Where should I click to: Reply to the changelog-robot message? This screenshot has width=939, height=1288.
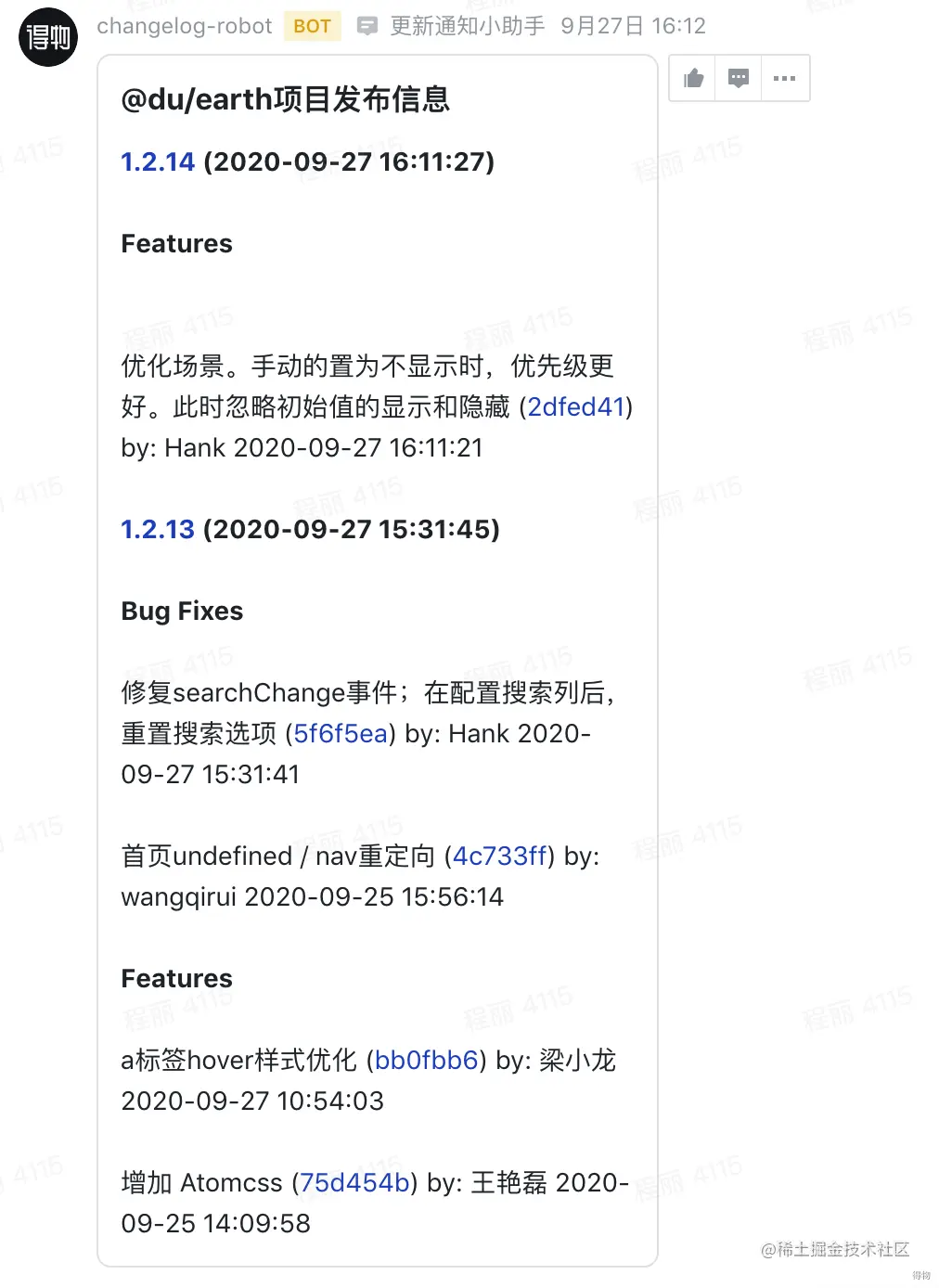[739, 78]
